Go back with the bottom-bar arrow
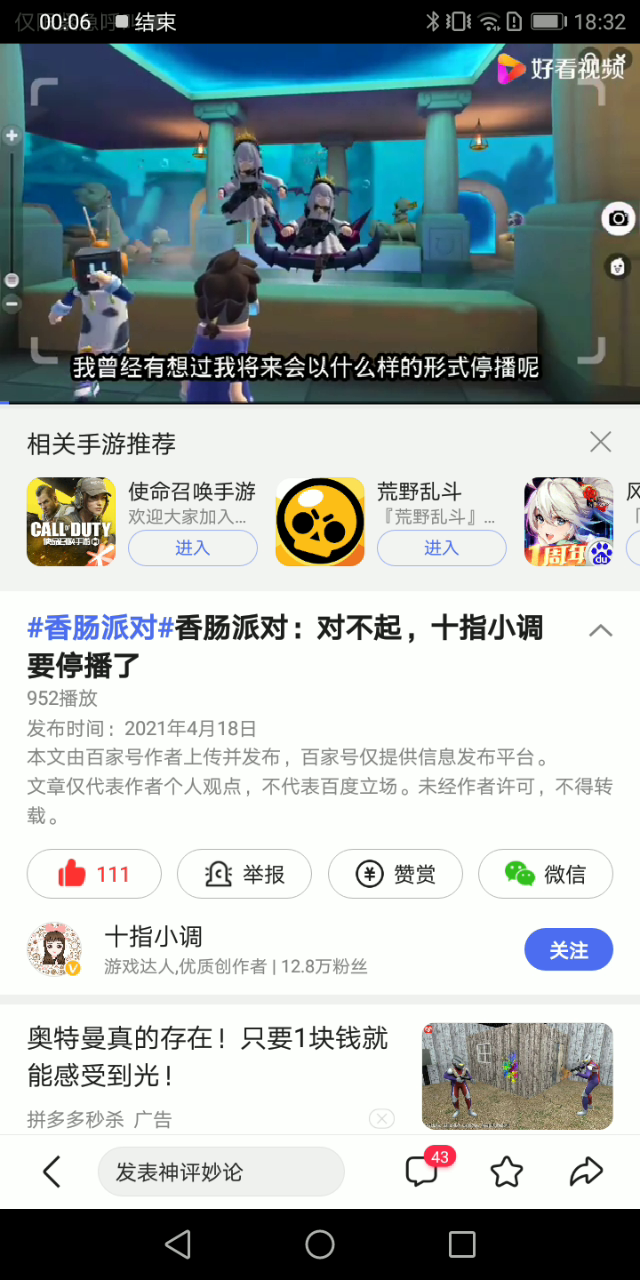This screenshot has height=1280, width=640. [x=52, y=1171]
